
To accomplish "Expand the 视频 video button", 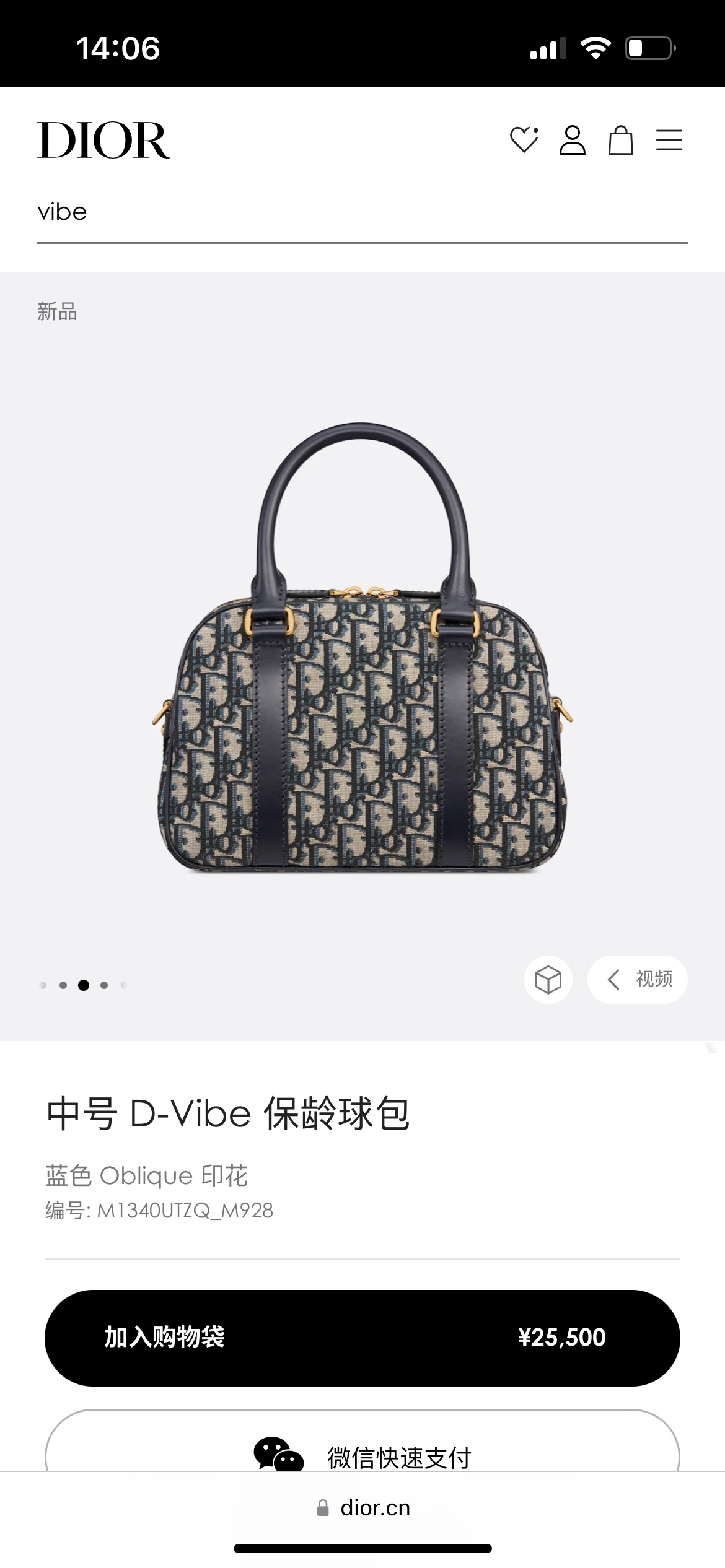I will 638,980.
